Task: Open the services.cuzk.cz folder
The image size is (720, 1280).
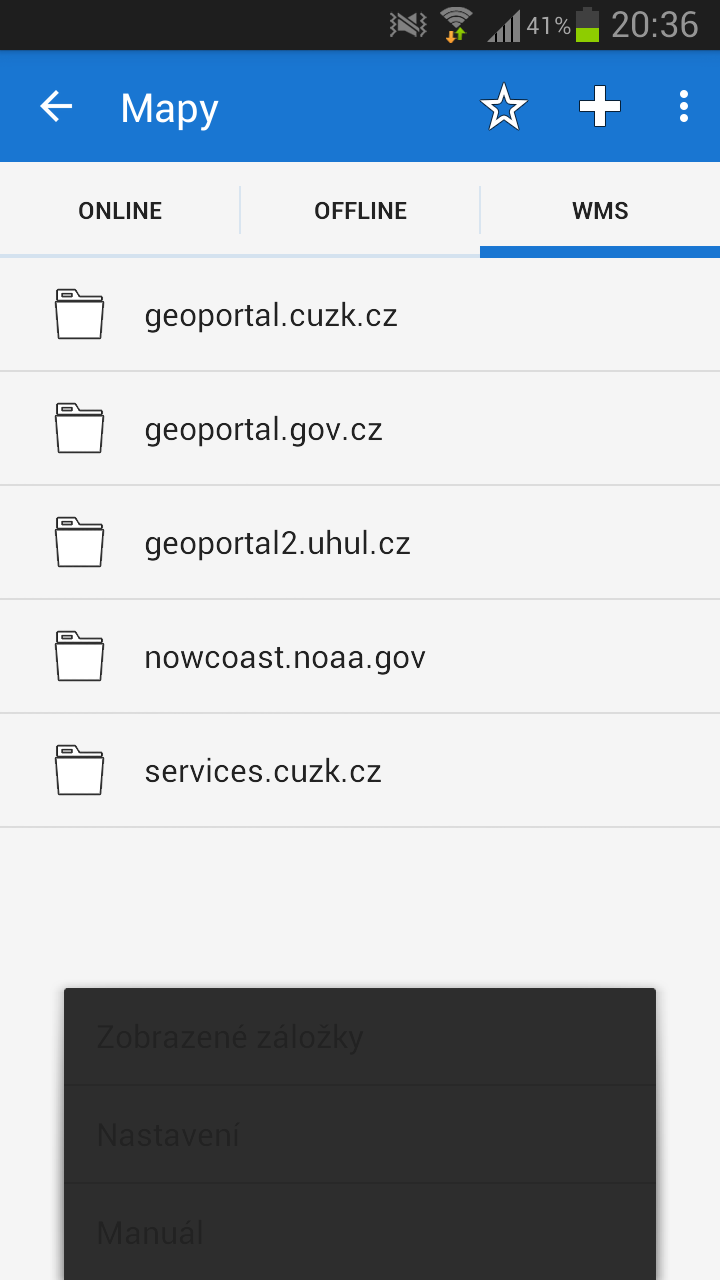Action: 263,771
